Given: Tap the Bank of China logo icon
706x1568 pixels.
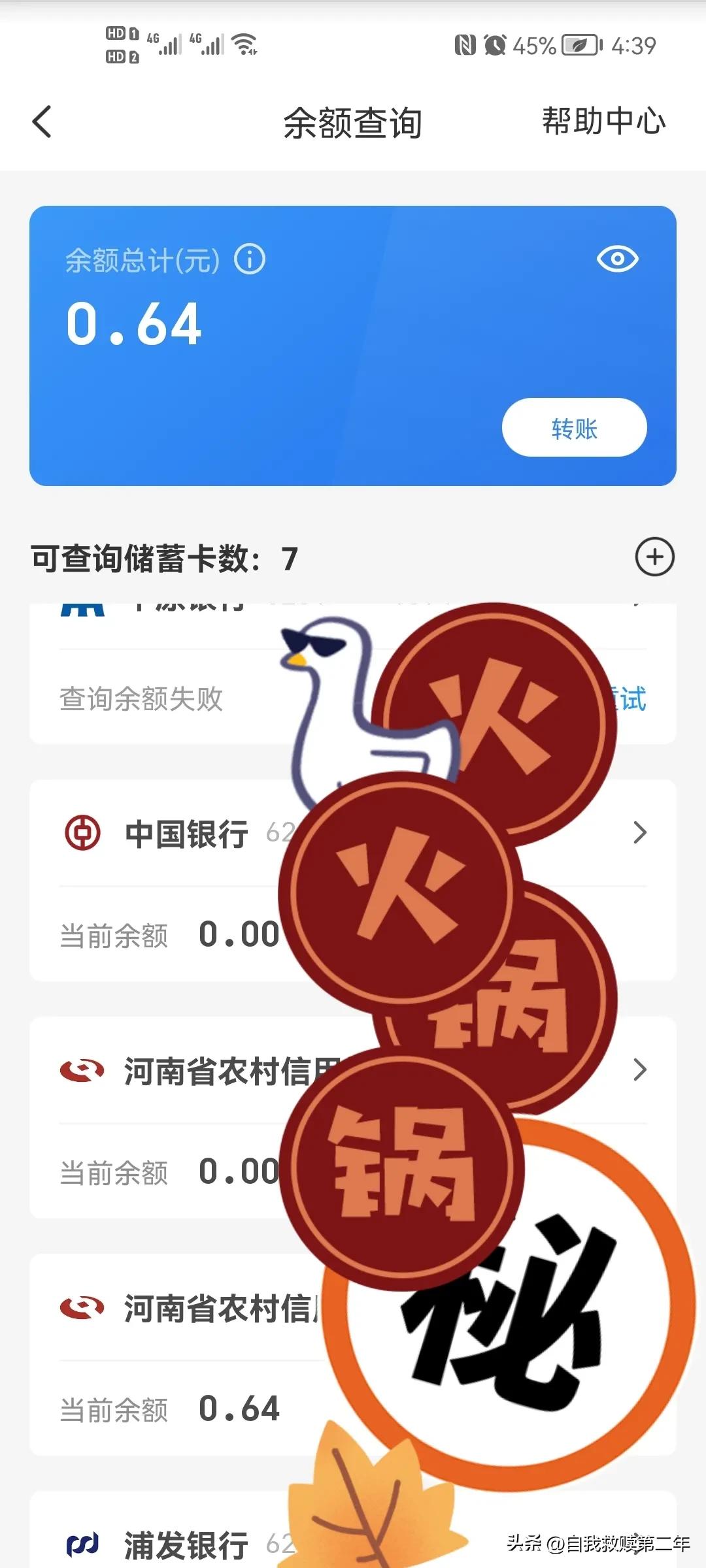Looking at the screenshot, I should (82, 832).
